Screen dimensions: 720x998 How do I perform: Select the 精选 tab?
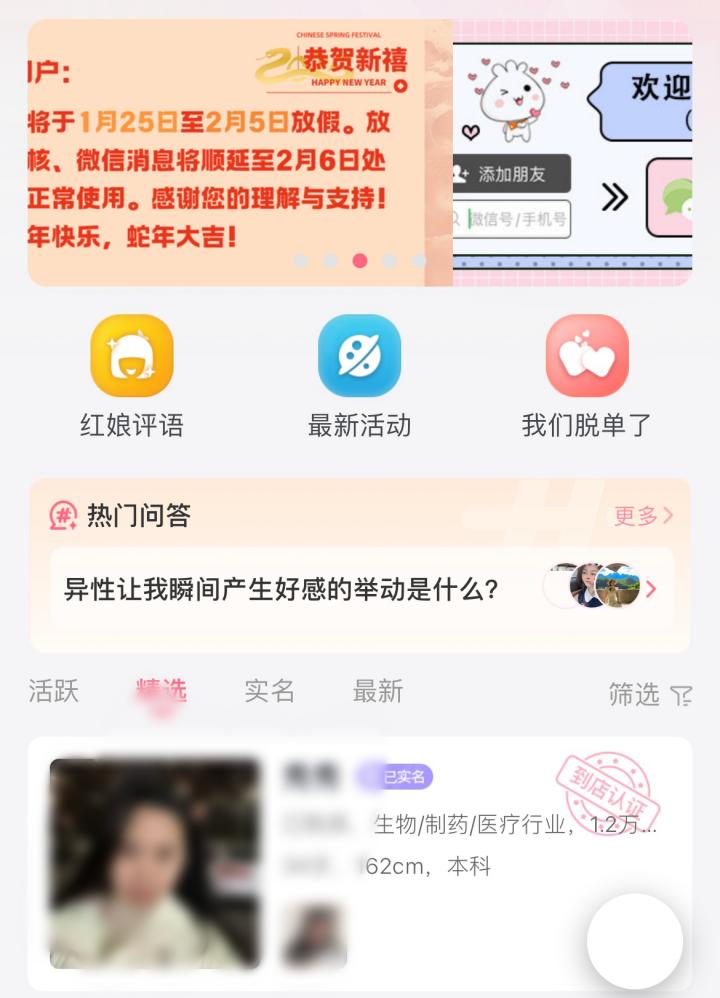coord(161,691)
